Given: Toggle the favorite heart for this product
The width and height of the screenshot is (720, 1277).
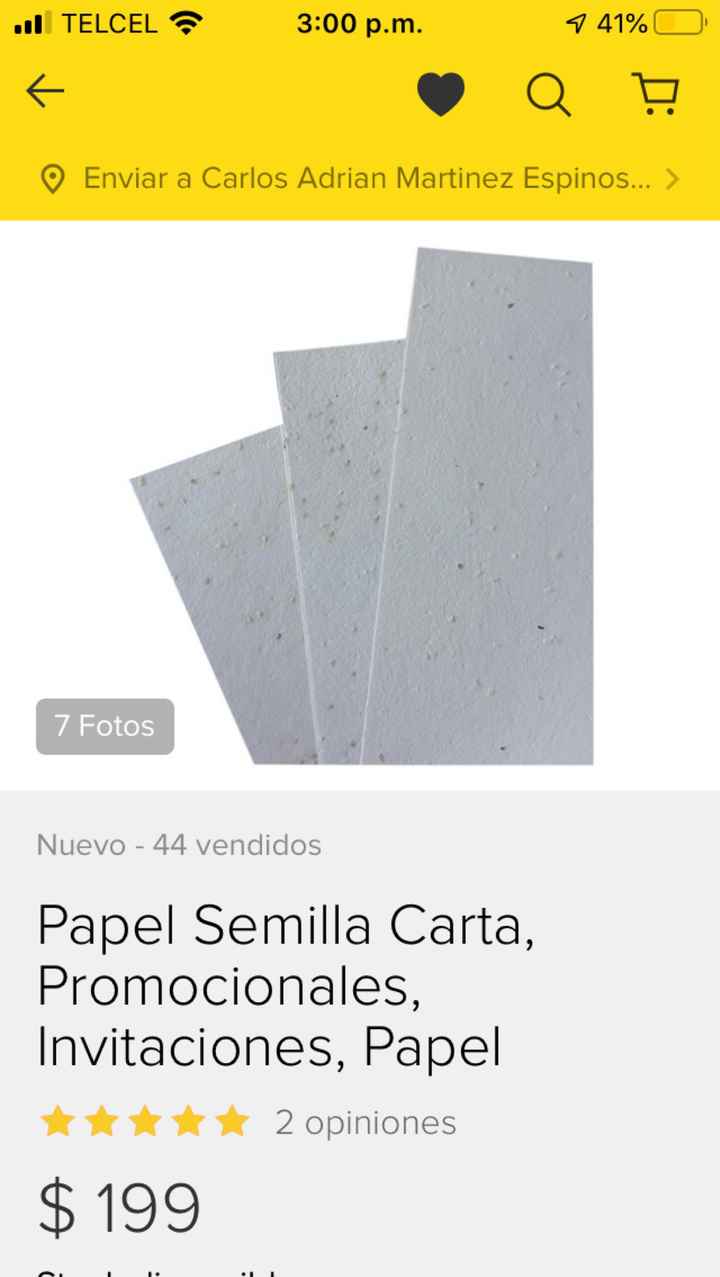Looking at the screenshot, I should pyautogui.click(x=442, y=92).
